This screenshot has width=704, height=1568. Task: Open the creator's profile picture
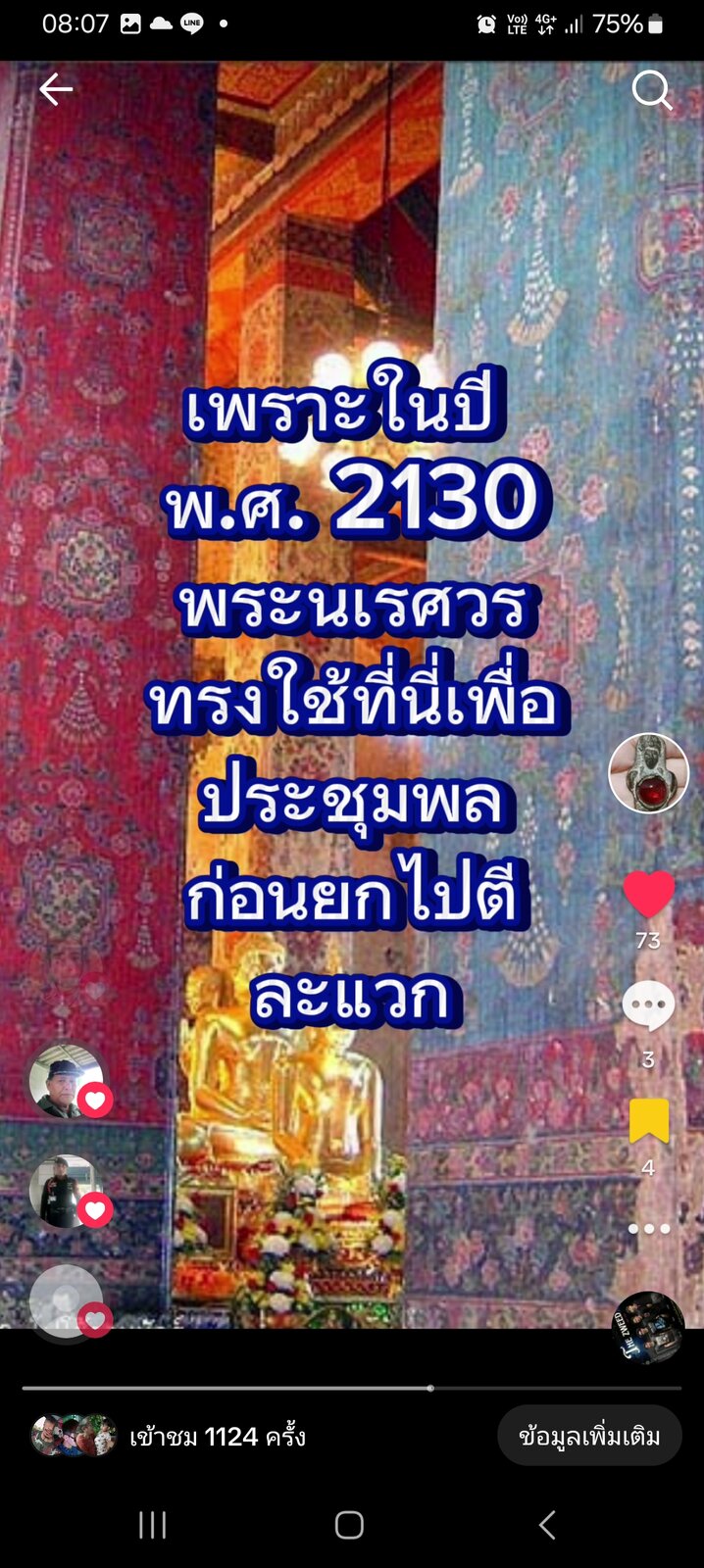click(648, 772)
